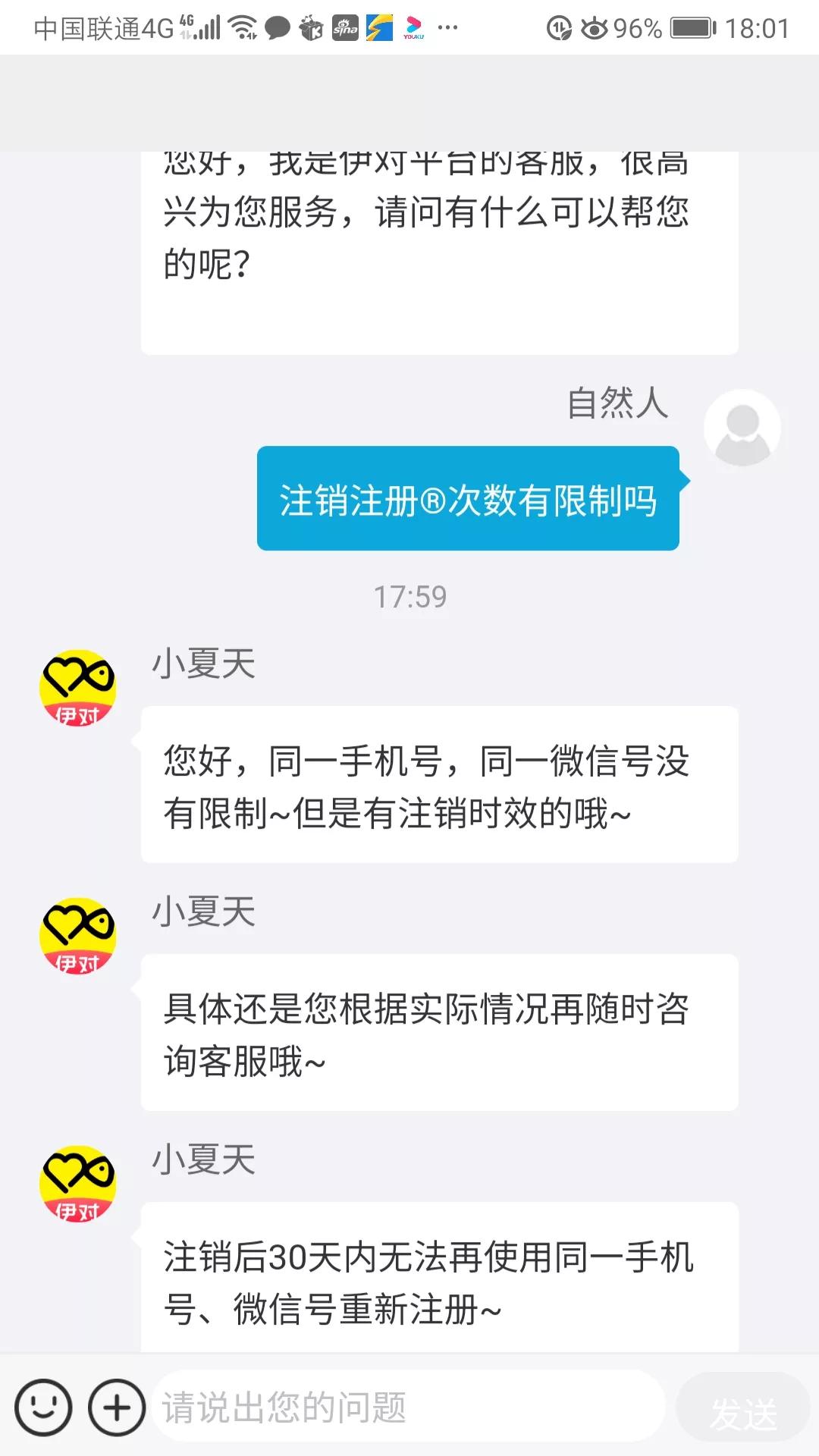Tap the 自然人 profile avatar
The width and height of the screenshot is (819, 1456).
tap(739, 427)
